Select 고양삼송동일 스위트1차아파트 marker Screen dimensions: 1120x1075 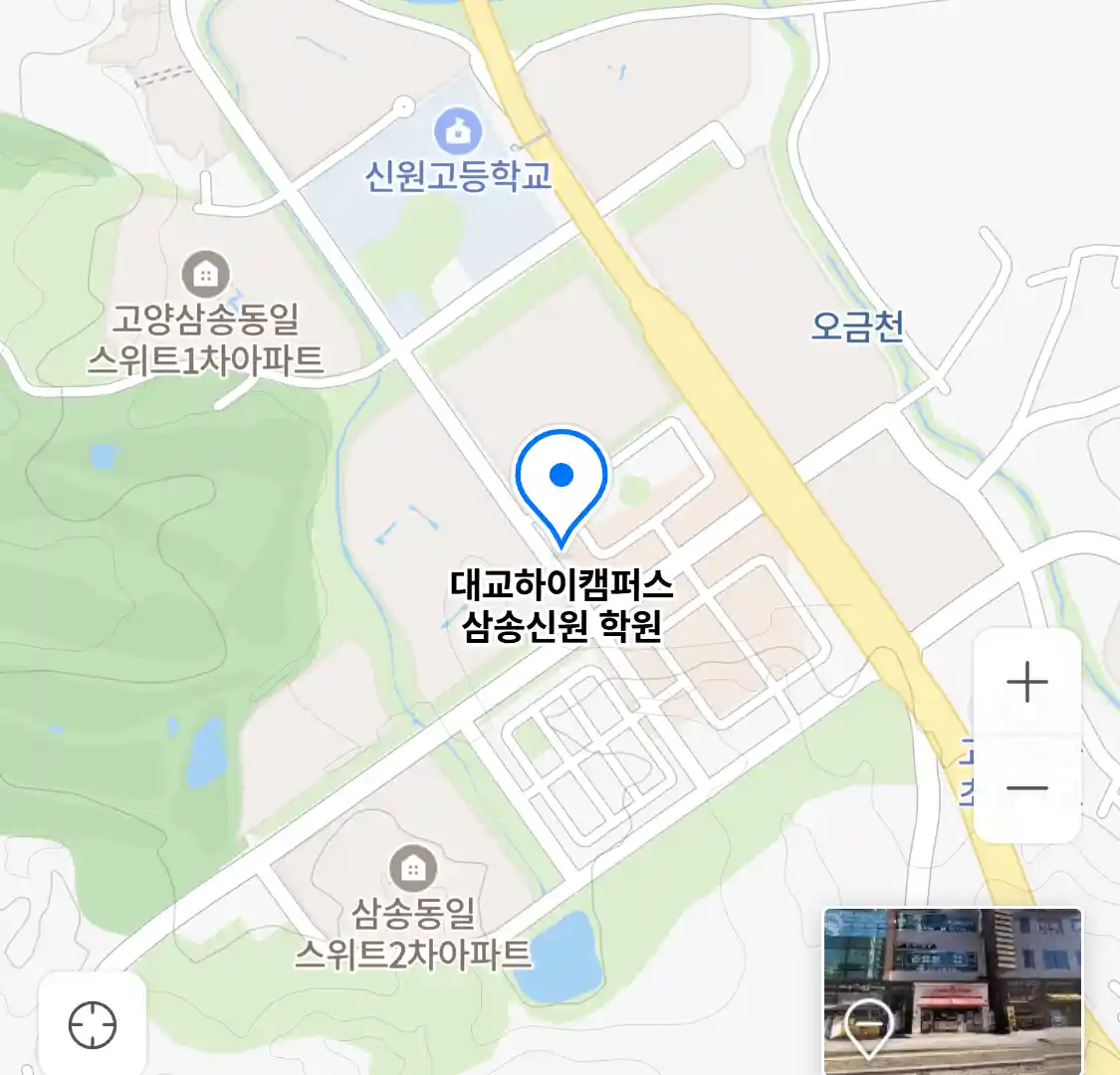(x=205, y=274)
